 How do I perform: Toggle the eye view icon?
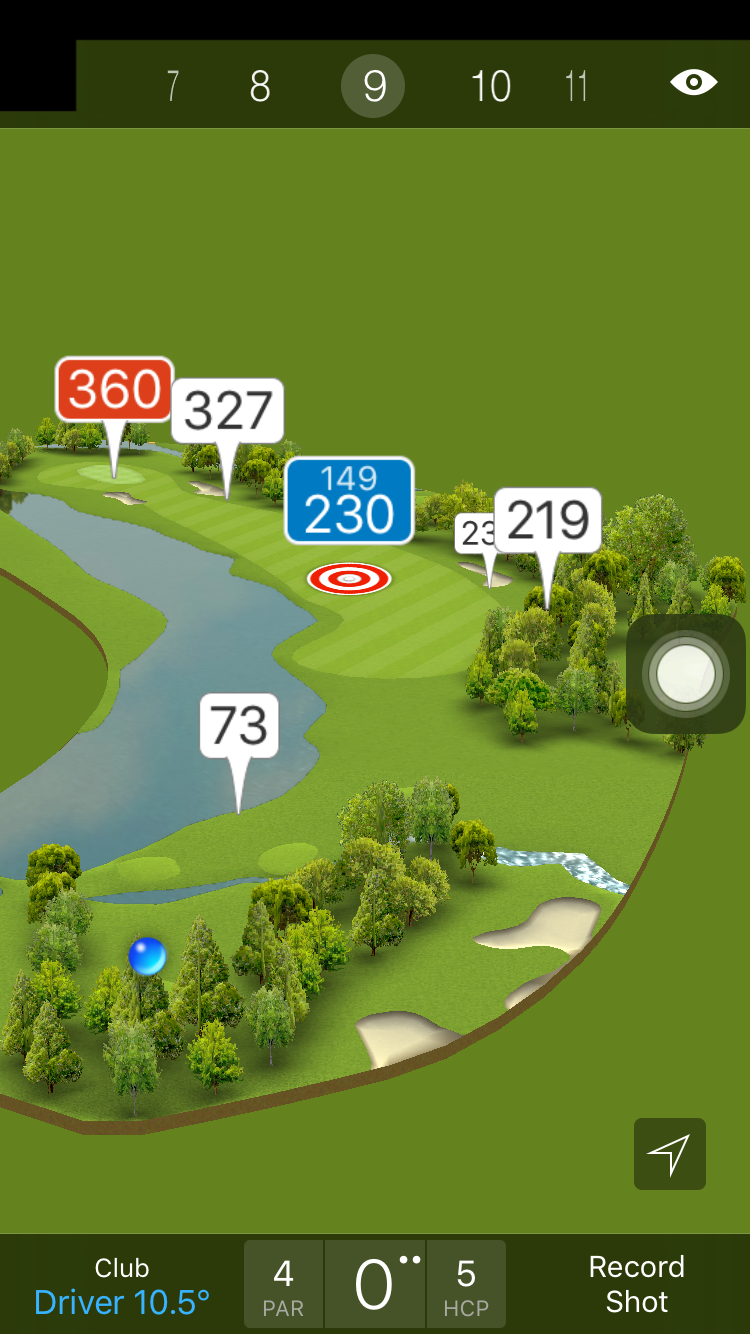693,83
